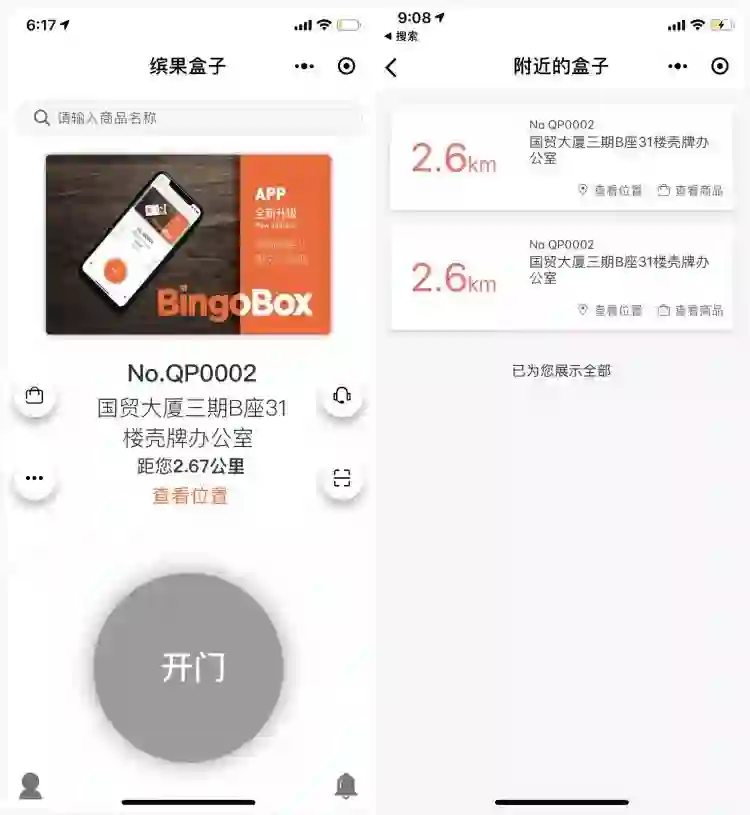This screenshot has height=815, width=750.
Task: Go back from 附近的盒子 page
Action: coord(391,67)
